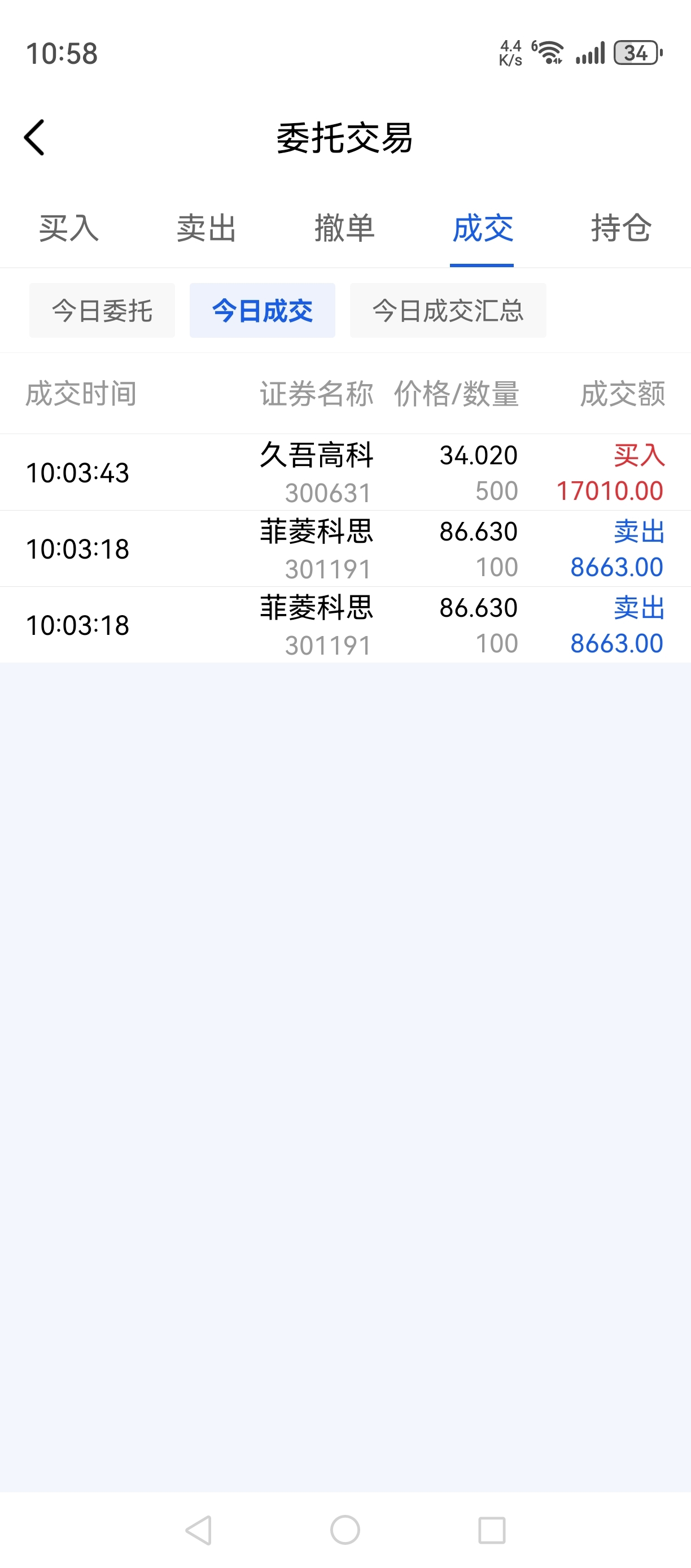Screen dimensions: 691x1568
Task: Switch to the 买入 tab
Action: click(69, 229)
